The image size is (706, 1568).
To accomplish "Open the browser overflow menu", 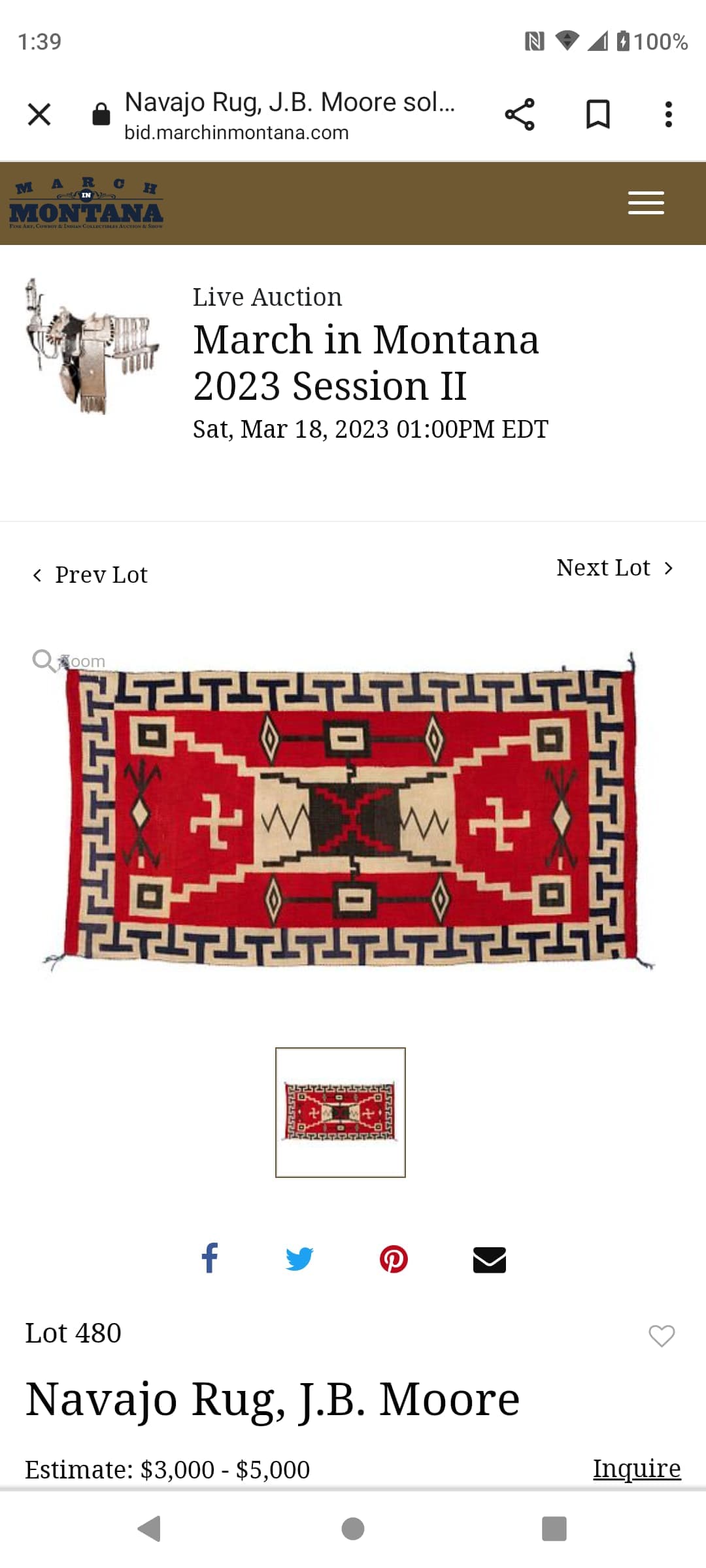I will coord(668,114).
